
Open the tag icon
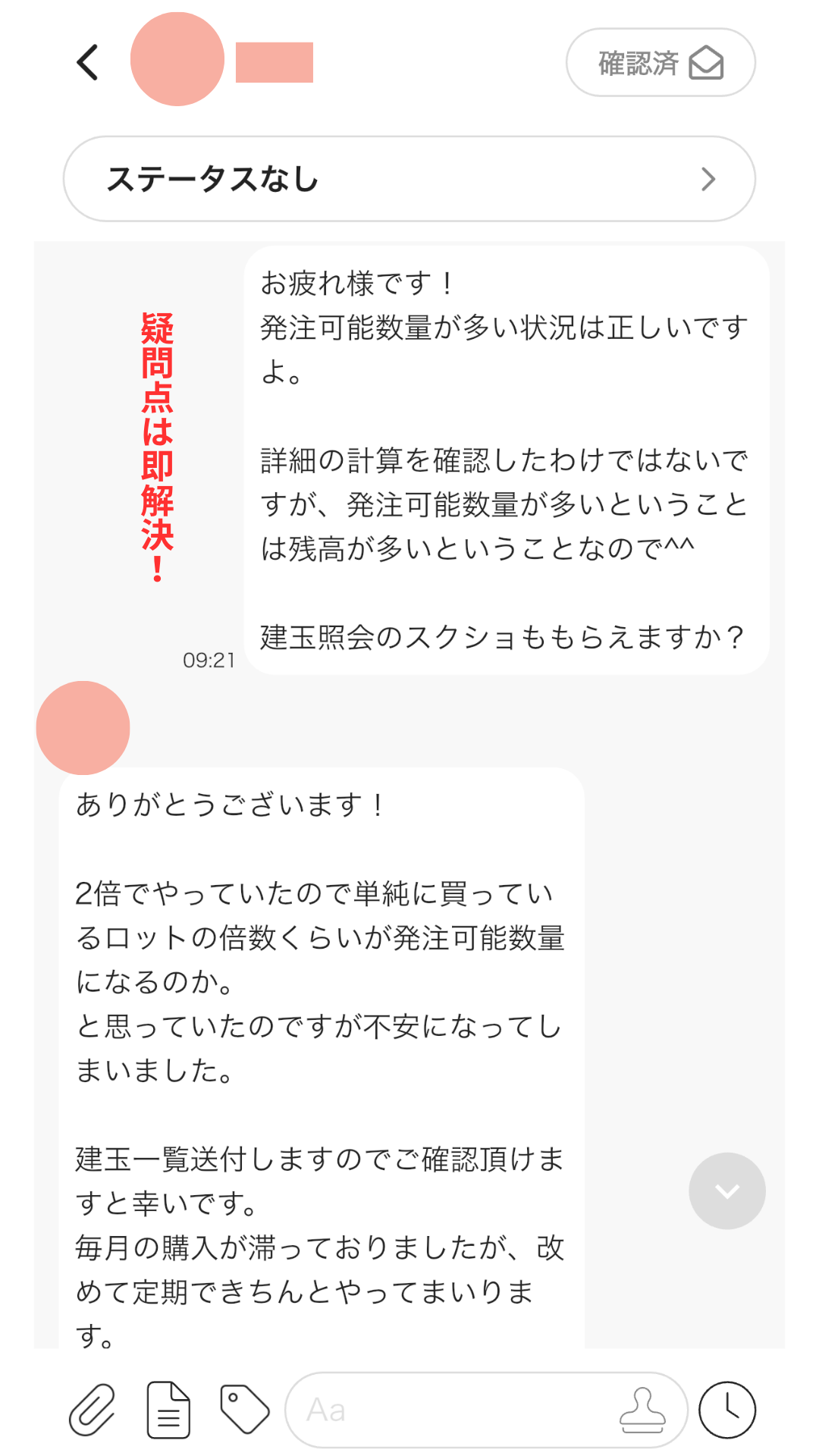(244, 1410)
